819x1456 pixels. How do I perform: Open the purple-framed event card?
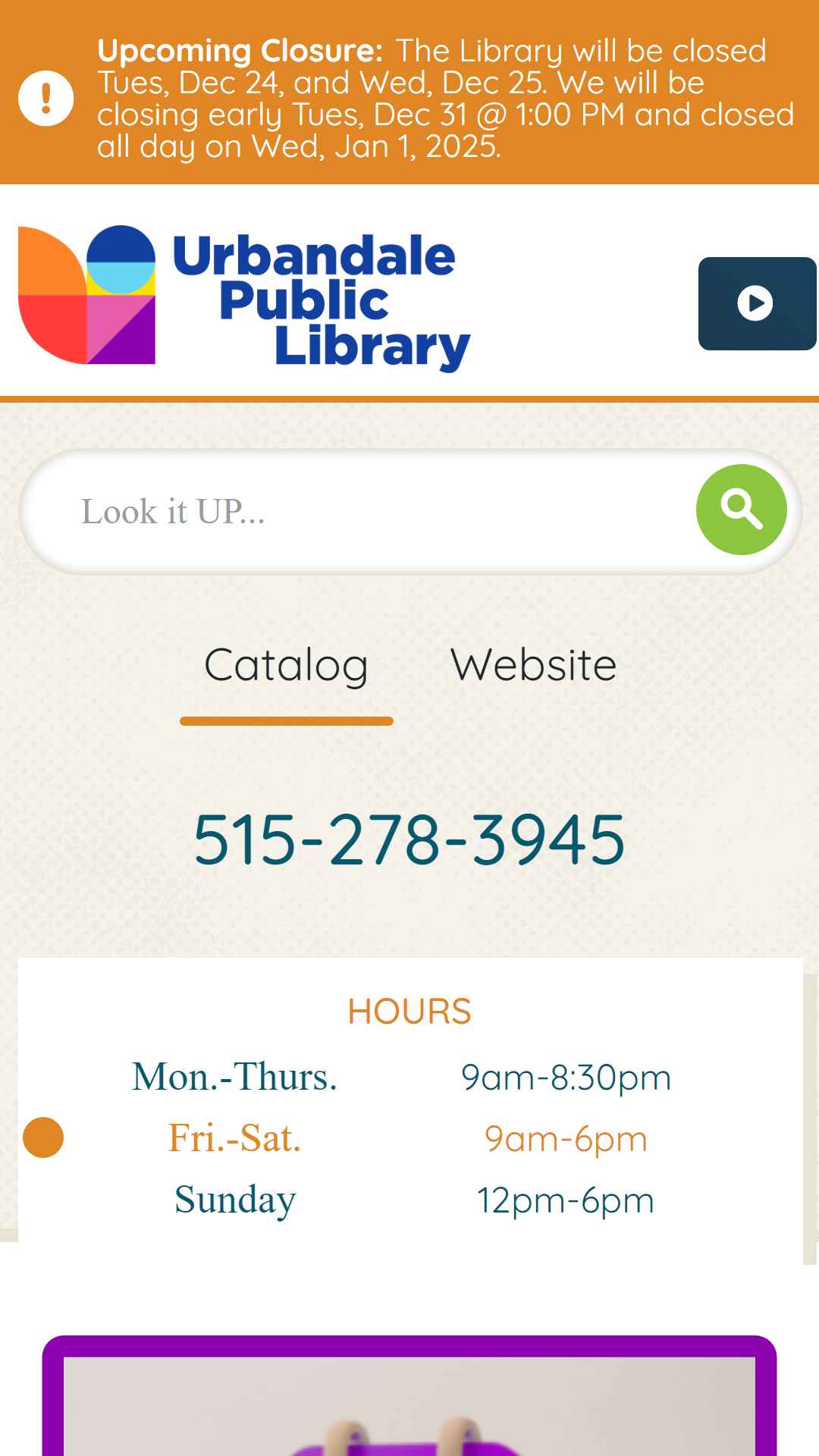409,1395
